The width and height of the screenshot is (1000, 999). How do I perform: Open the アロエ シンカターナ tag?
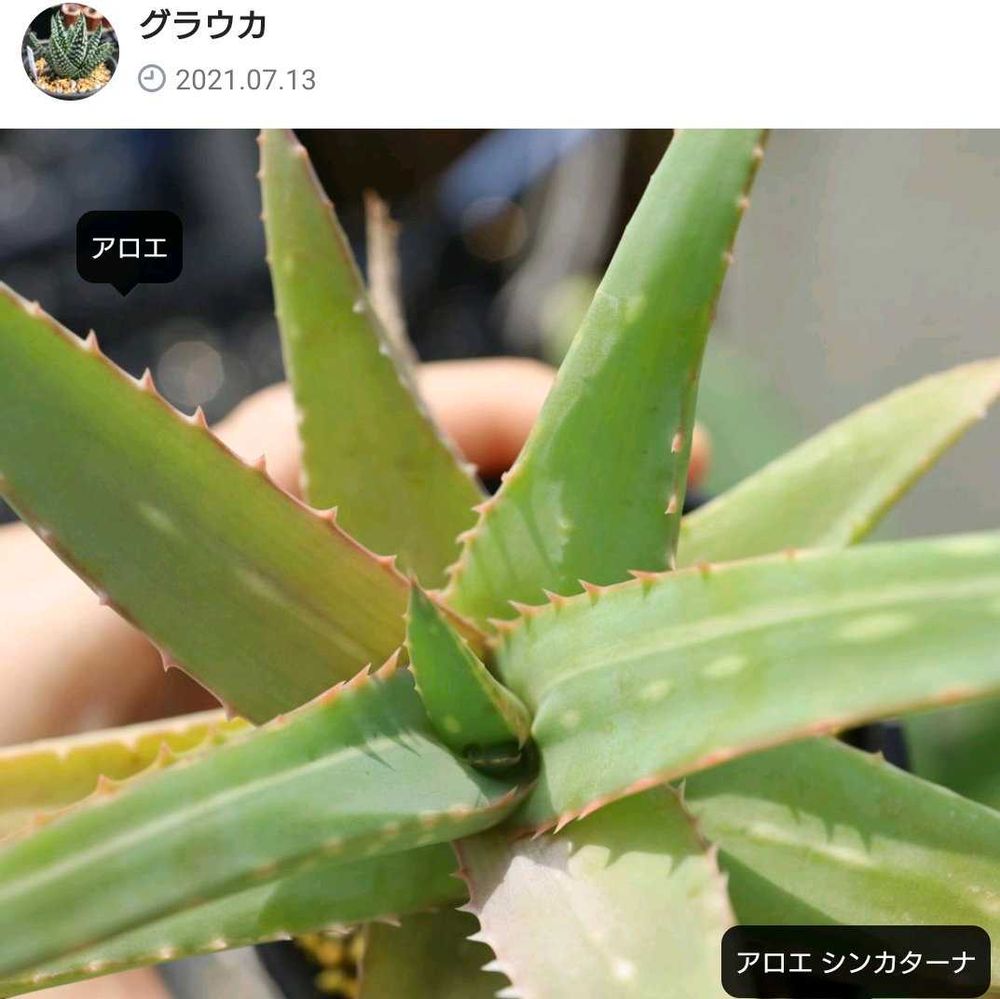855,962
